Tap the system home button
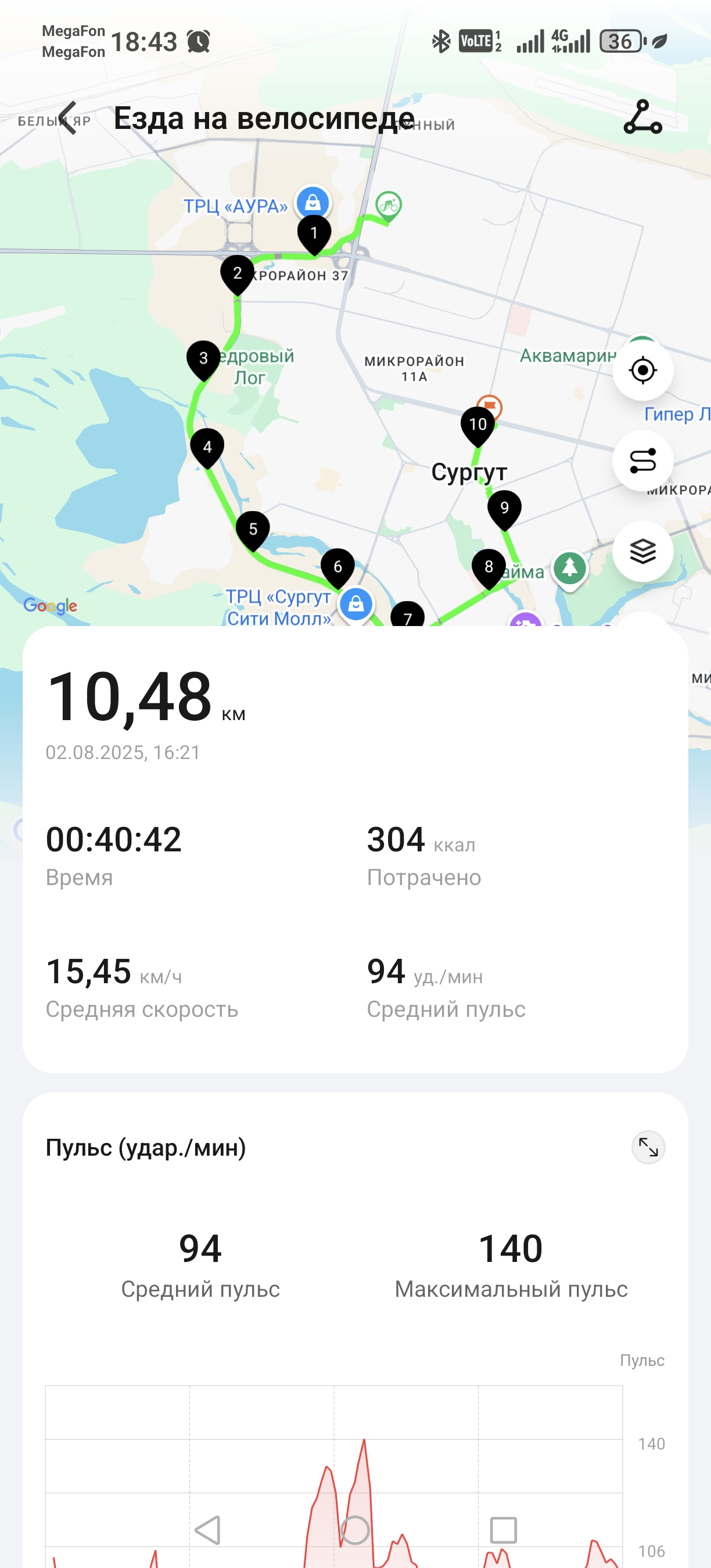Viewport: 711px width, 1568px height. [355, 1530]
